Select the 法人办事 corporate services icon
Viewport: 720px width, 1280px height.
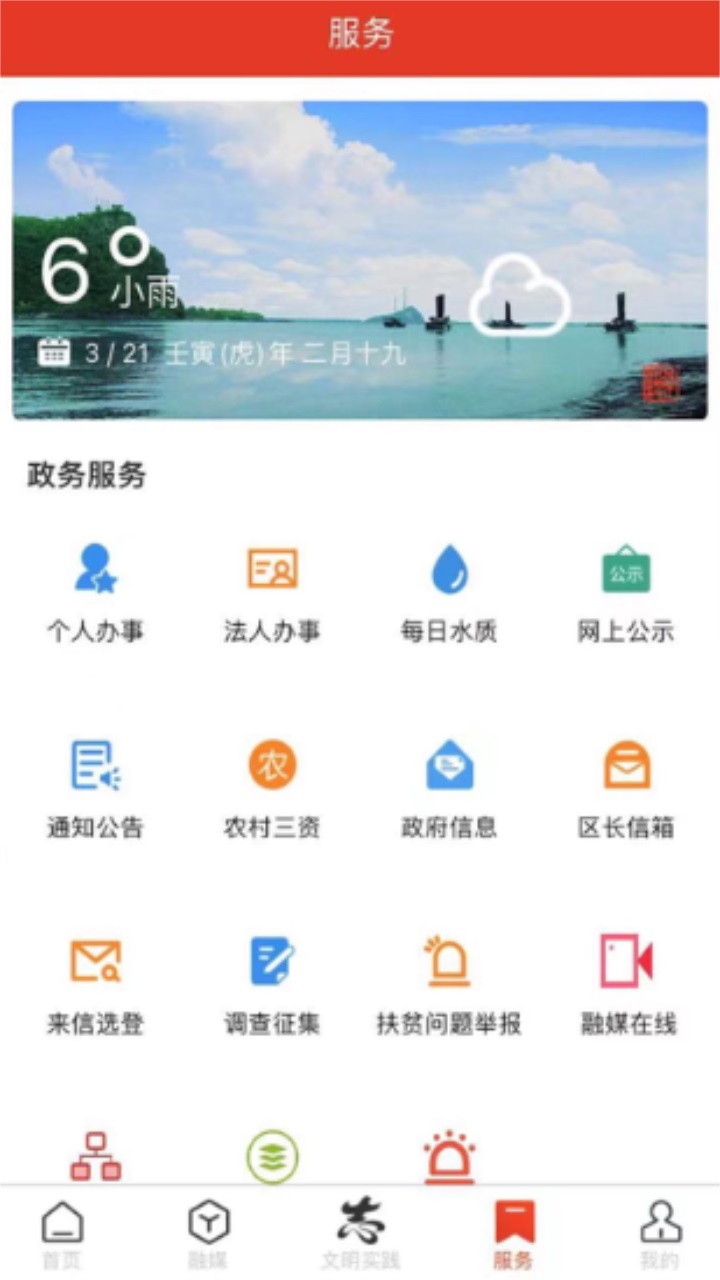pyautogui.click(x=272, y=590)
